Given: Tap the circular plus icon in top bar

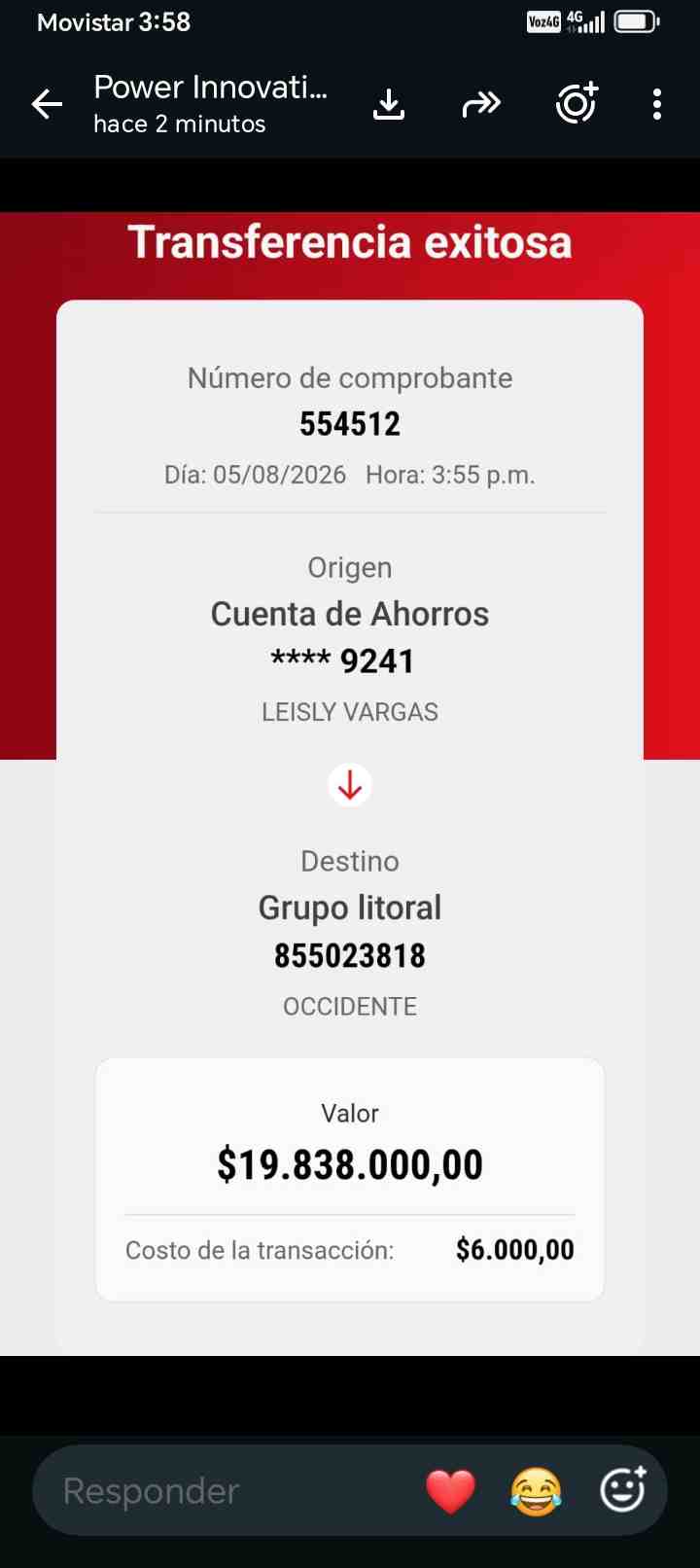Looking at the screenshot, I should point(577,103).
